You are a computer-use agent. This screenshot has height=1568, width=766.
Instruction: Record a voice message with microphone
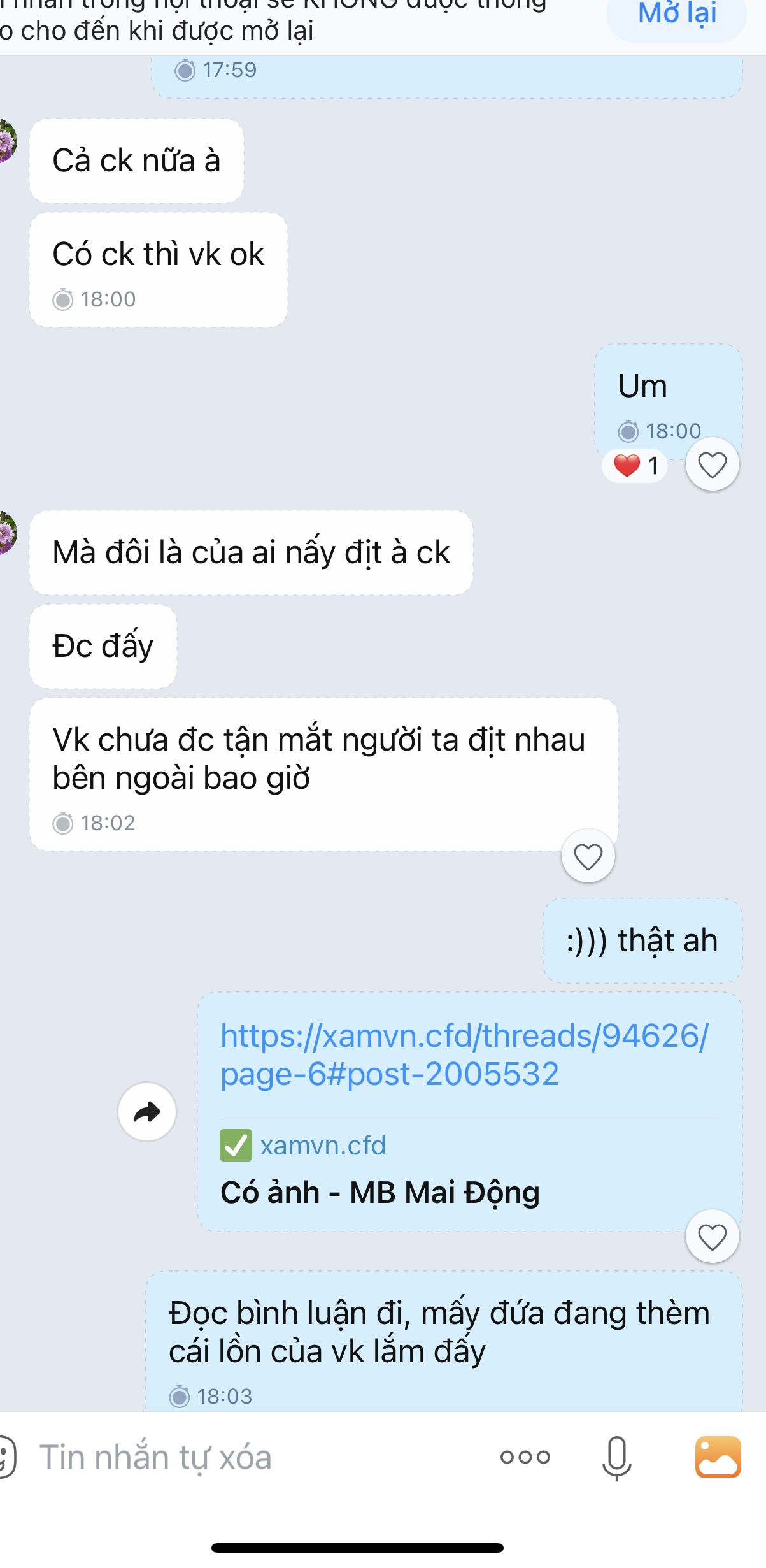point(616,1457)
